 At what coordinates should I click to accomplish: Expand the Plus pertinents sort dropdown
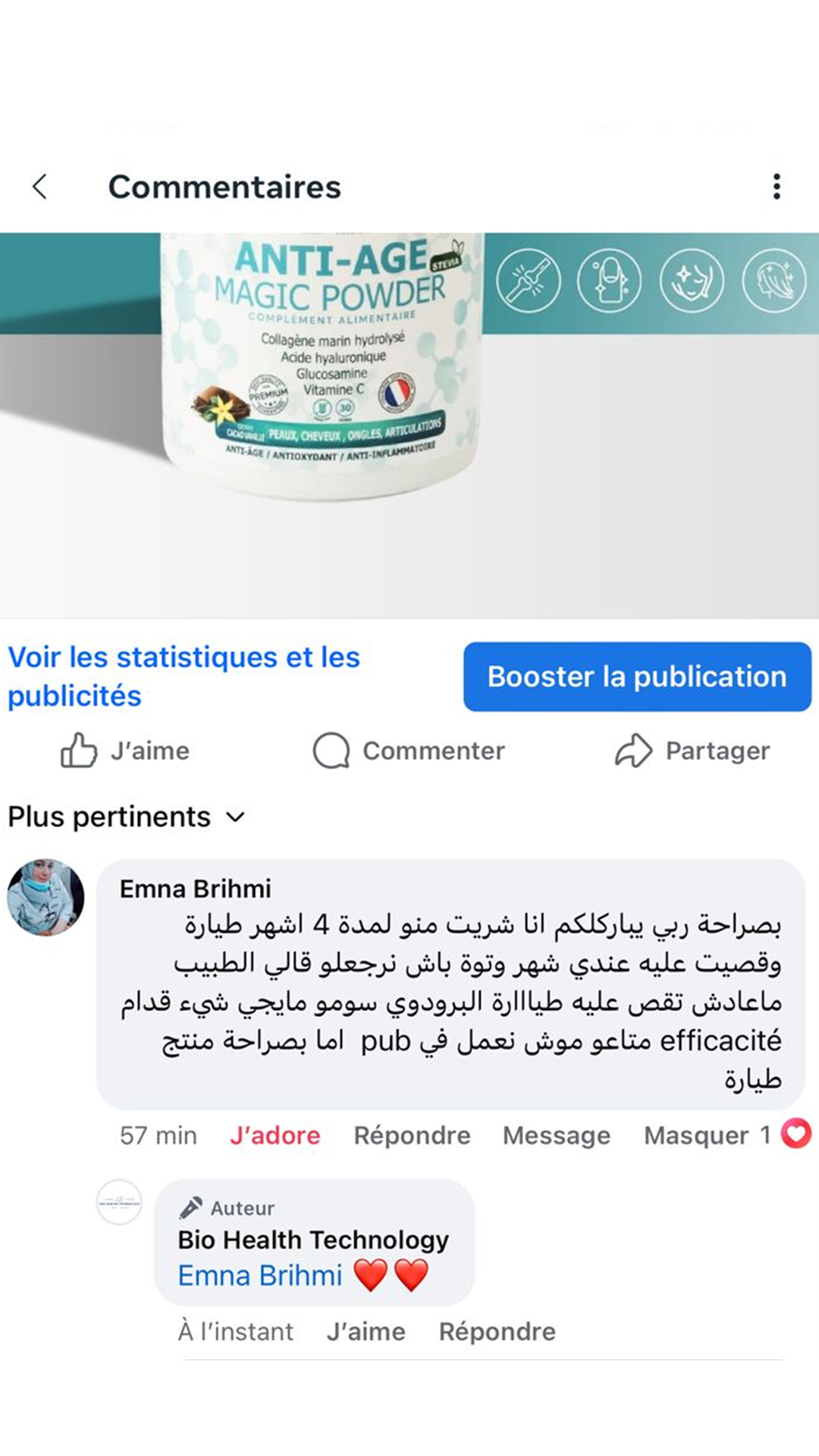click(x=127, y=817)
